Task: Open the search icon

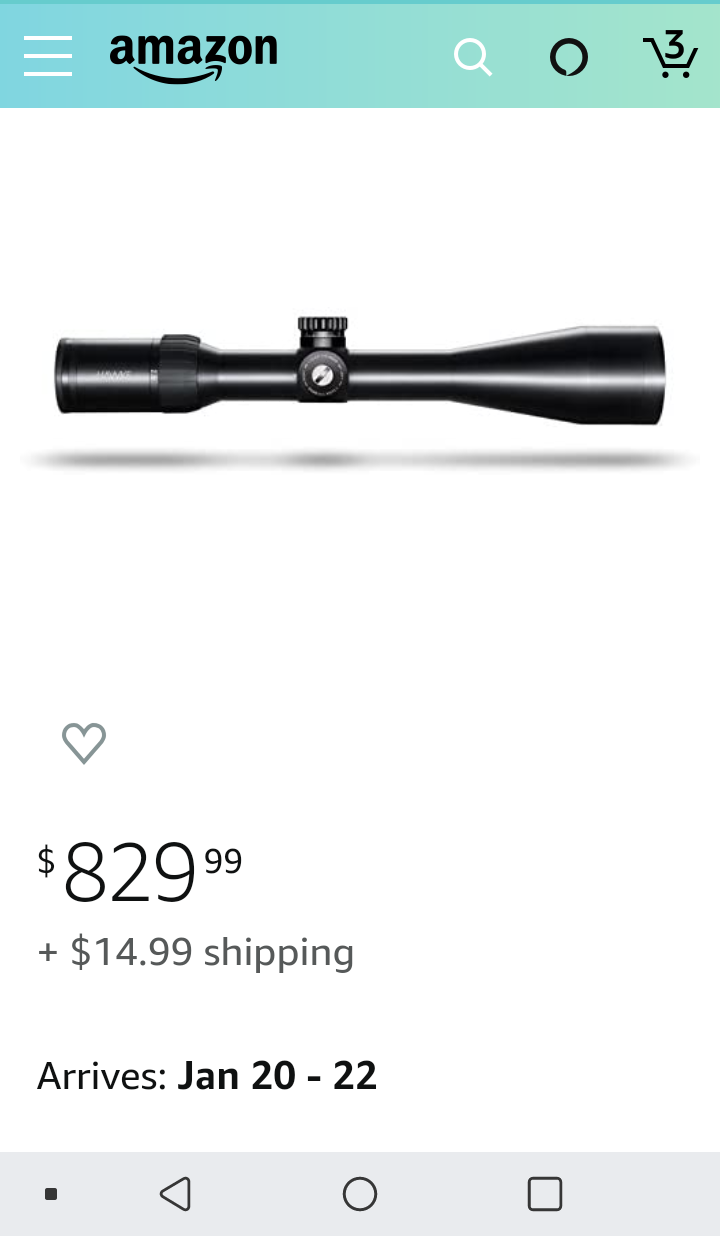Action: click(472, 57)
